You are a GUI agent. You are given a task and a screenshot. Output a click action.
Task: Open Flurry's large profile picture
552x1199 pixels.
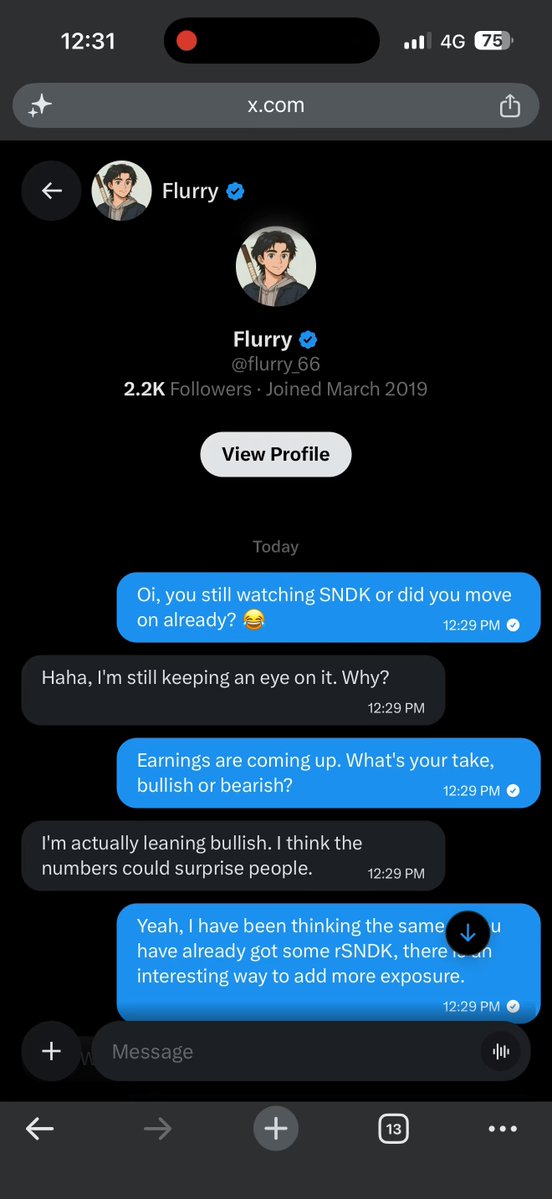[x=276, y=266]
